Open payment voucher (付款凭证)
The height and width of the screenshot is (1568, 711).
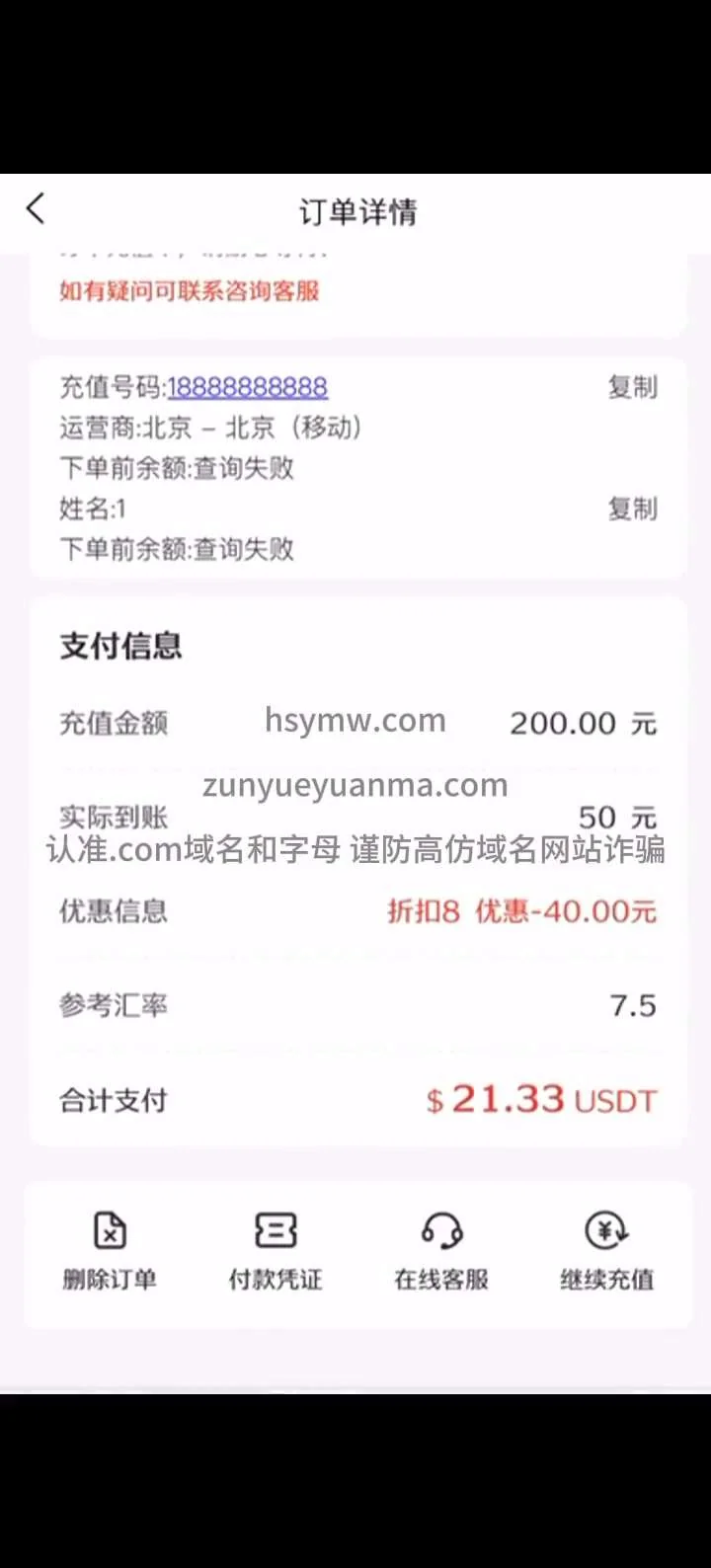[x=276, y=1250]
